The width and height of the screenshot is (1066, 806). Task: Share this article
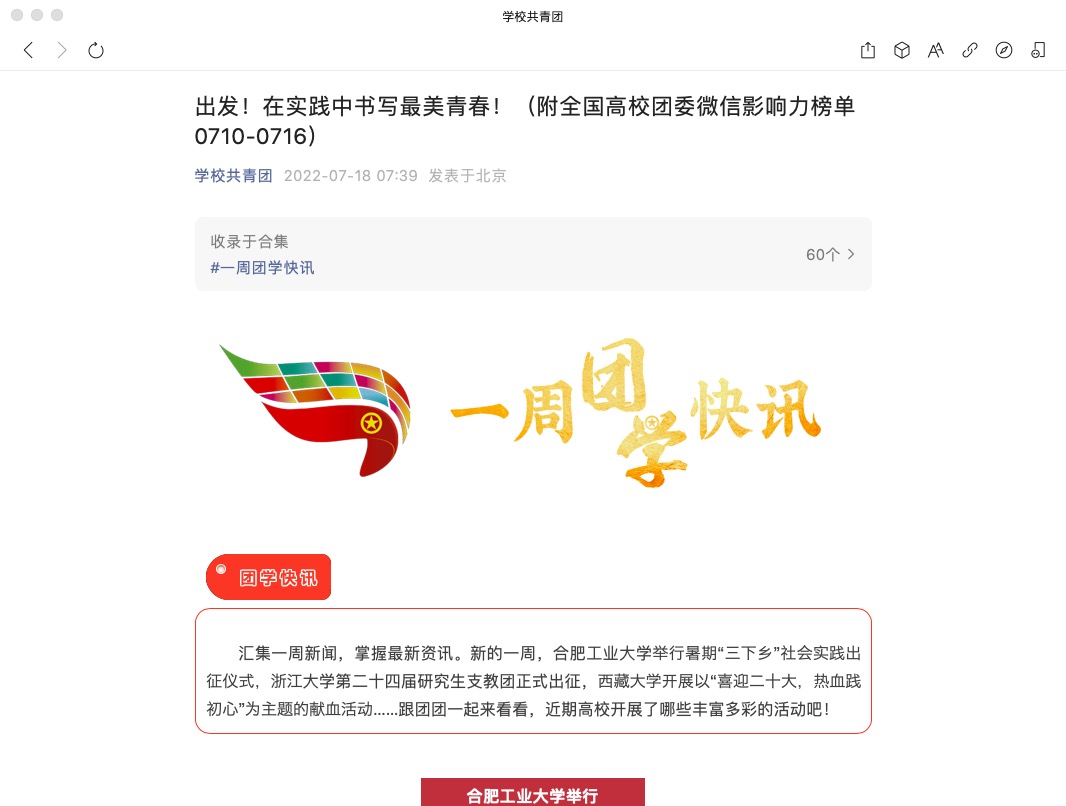(868, 50)
